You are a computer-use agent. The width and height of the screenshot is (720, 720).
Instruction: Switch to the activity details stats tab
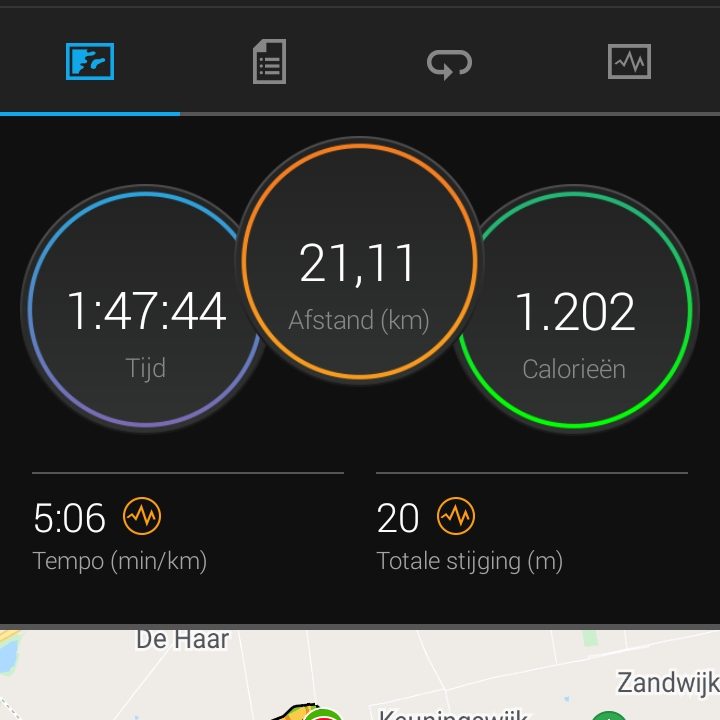pos(269,62)
